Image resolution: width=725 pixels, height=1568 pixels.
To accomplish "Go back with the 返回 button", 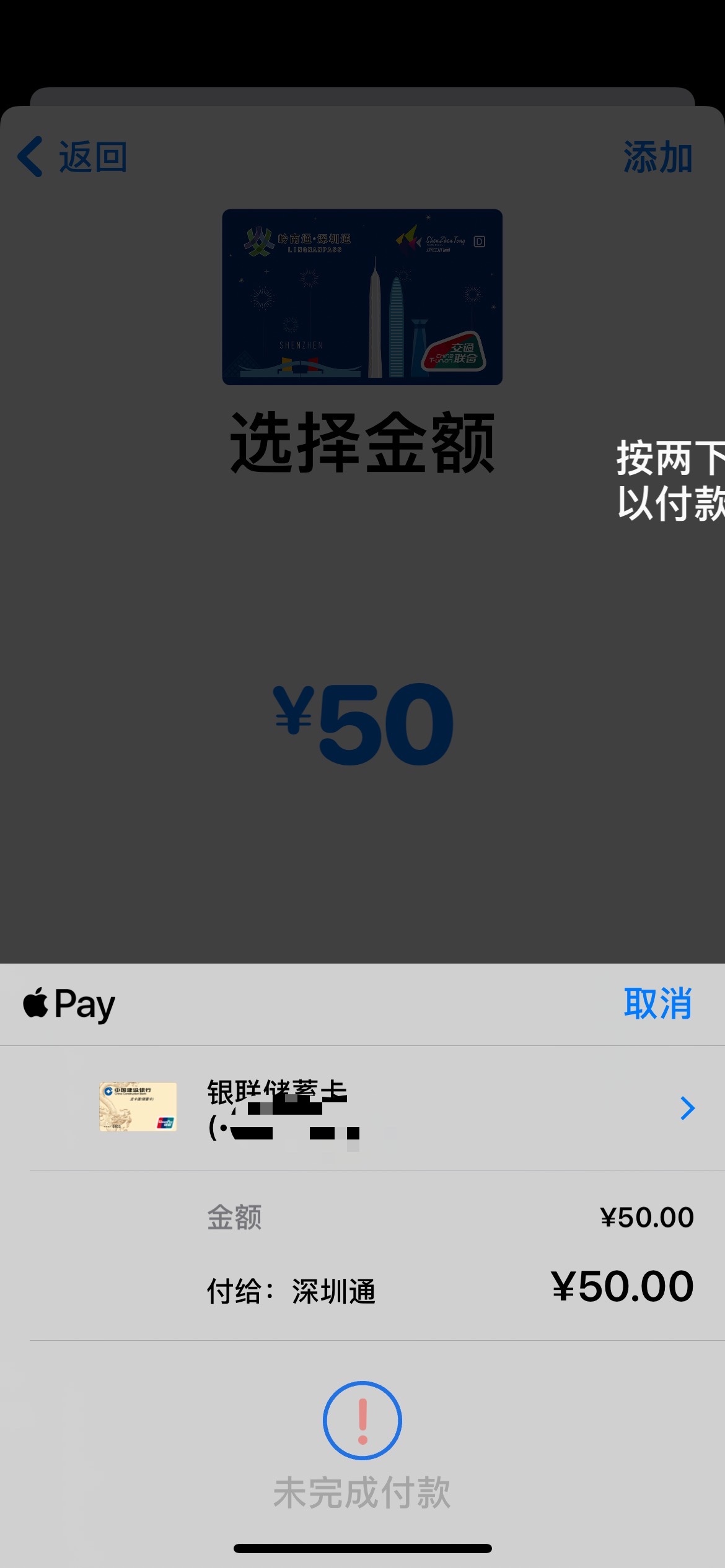I will coord(73,157).
